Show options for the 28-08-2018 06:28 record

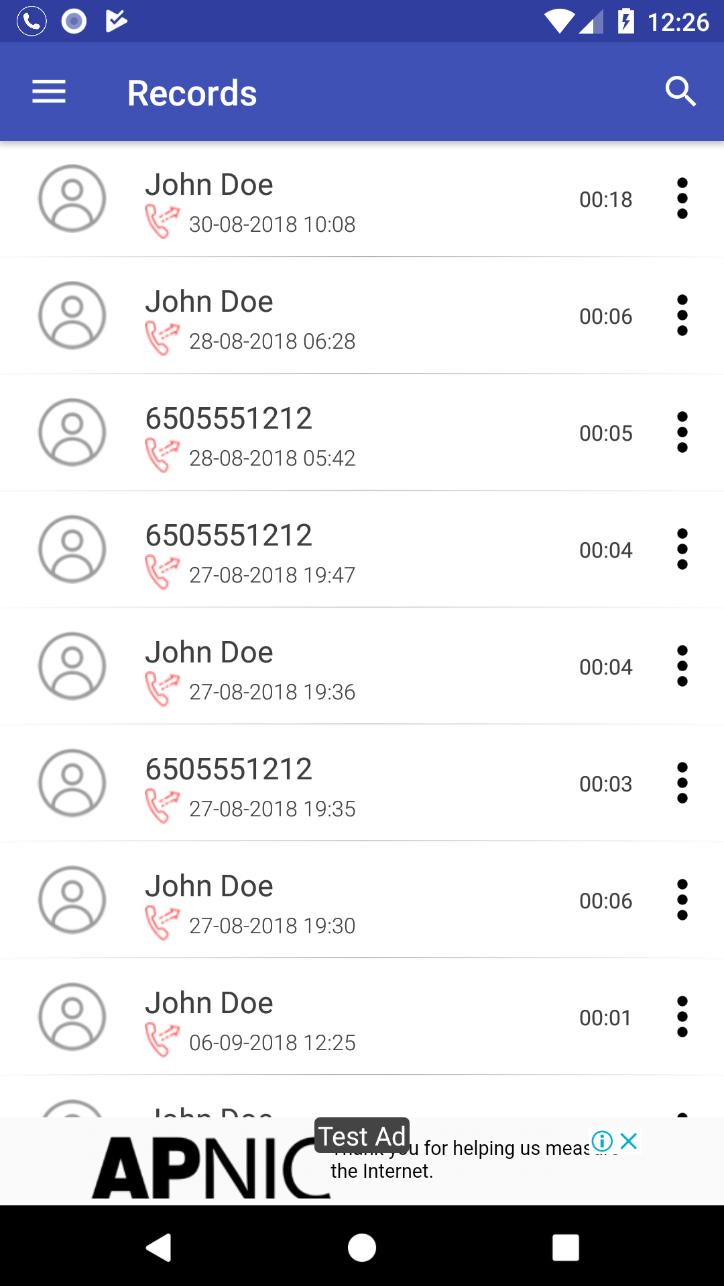682,316
